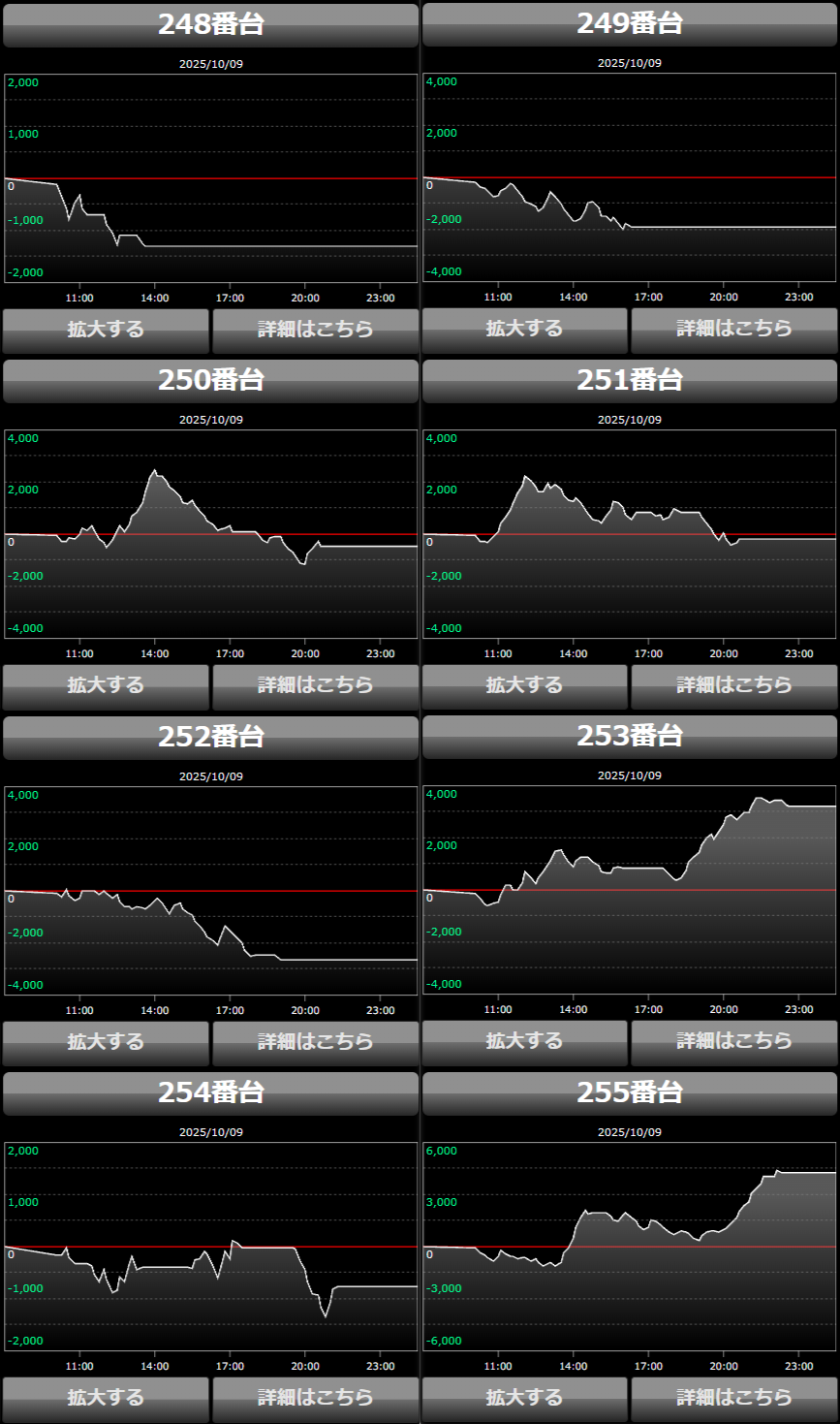View details of machine 249番台
The width and height of the screenshot is (840, 1424).
point(733,329)
